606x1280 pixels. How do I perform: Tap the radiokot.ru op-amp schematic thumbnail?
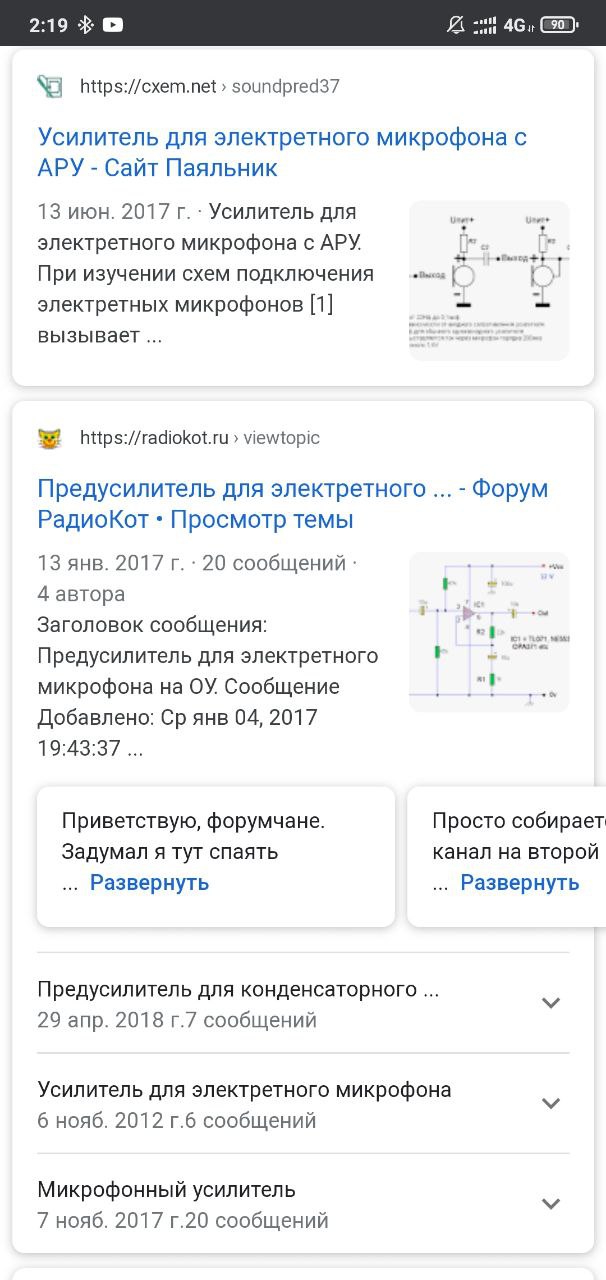click(489, 632)
